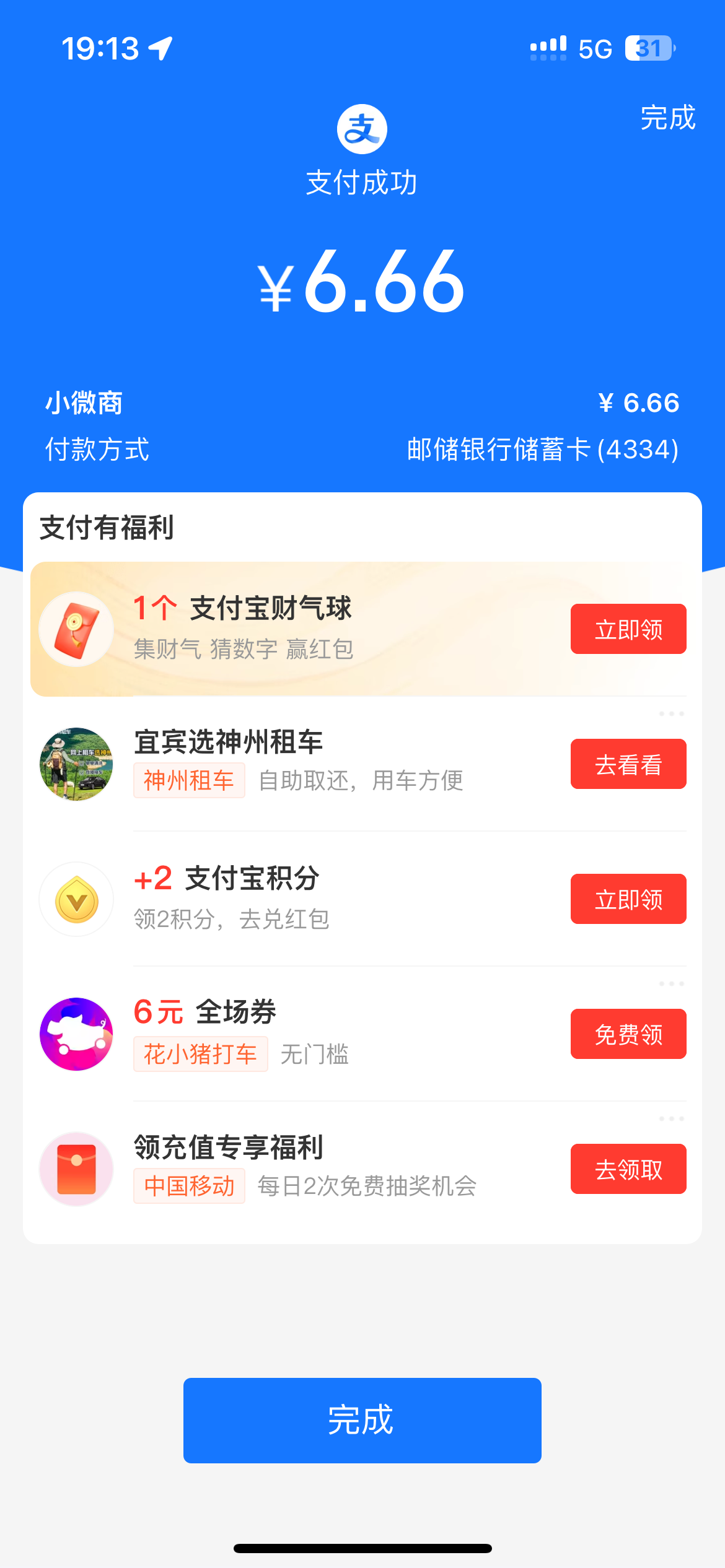Tap 完成 in the top right corner
The height and width of the screenshot is (1568, 725).
(x=667, y=118)
